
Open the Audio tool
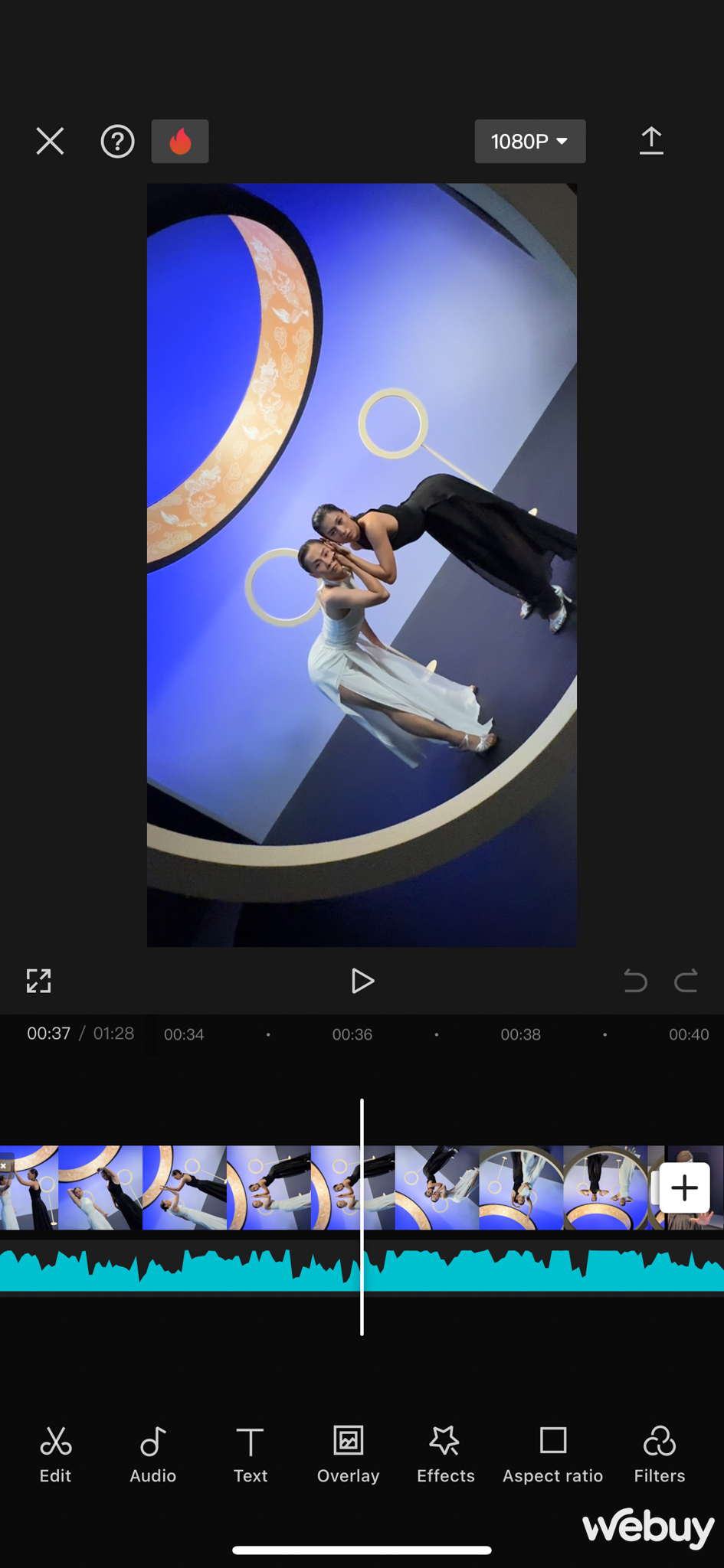(152, 1455)
